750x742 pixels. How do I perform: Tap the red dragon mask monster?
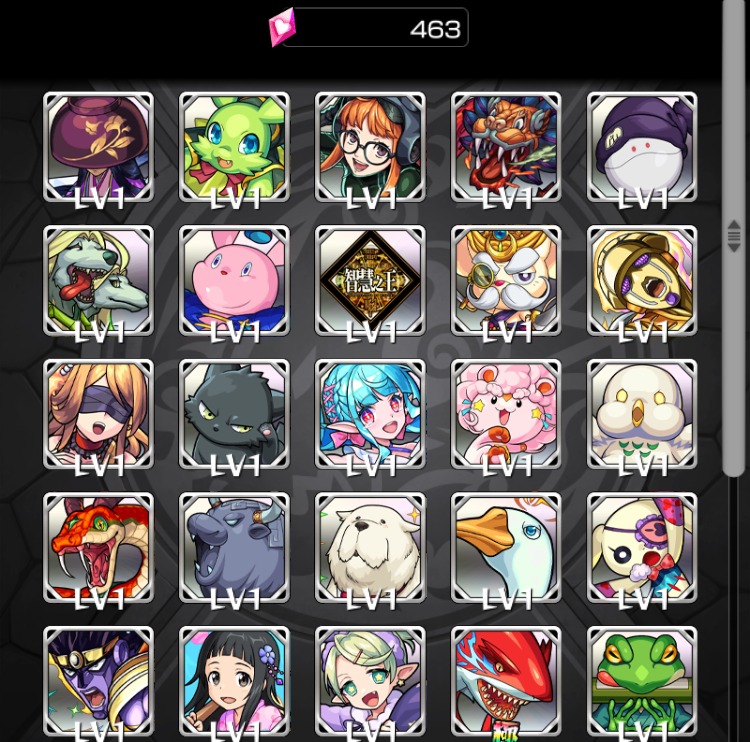tap(506, 147)
